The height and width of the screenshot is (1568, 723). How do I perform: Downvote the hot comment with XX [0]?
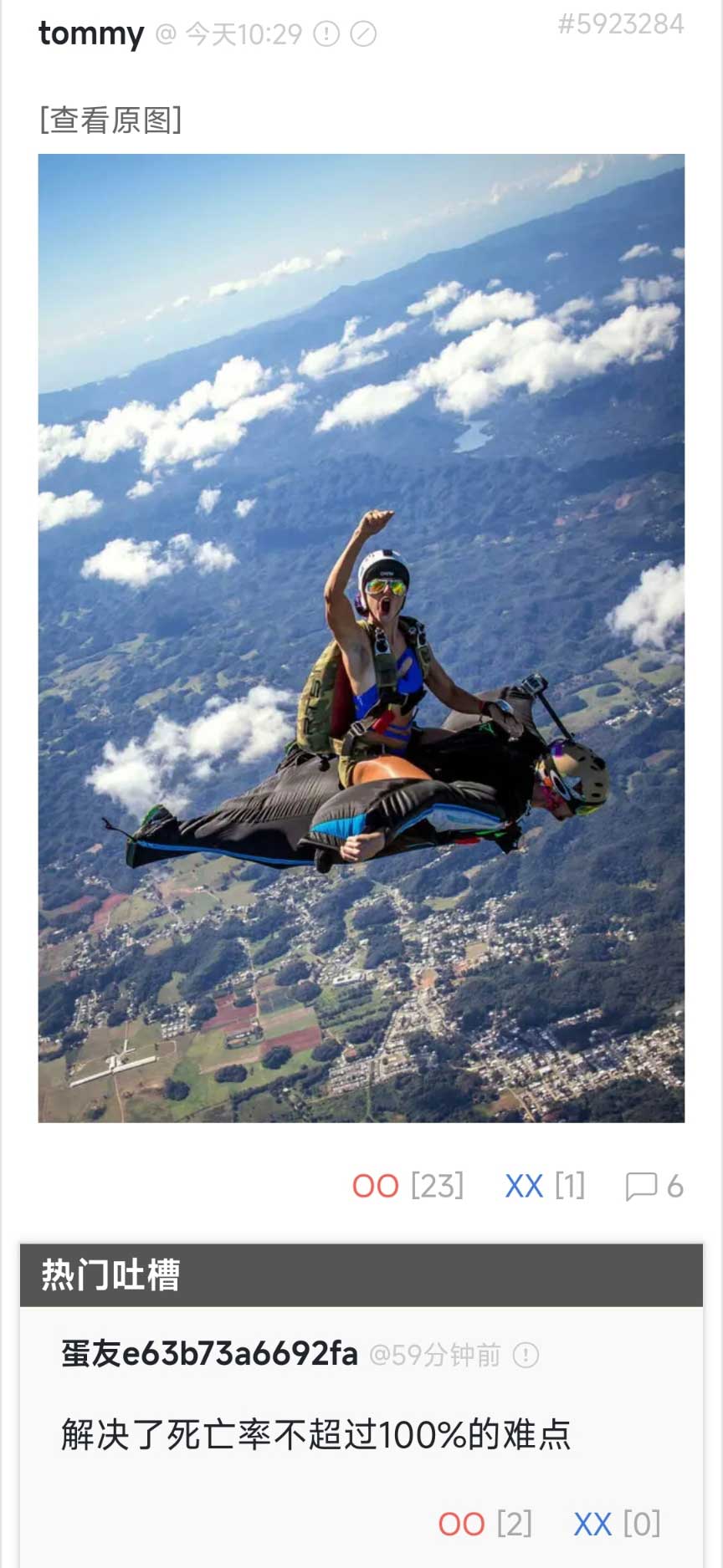[x=592, y=1524]
